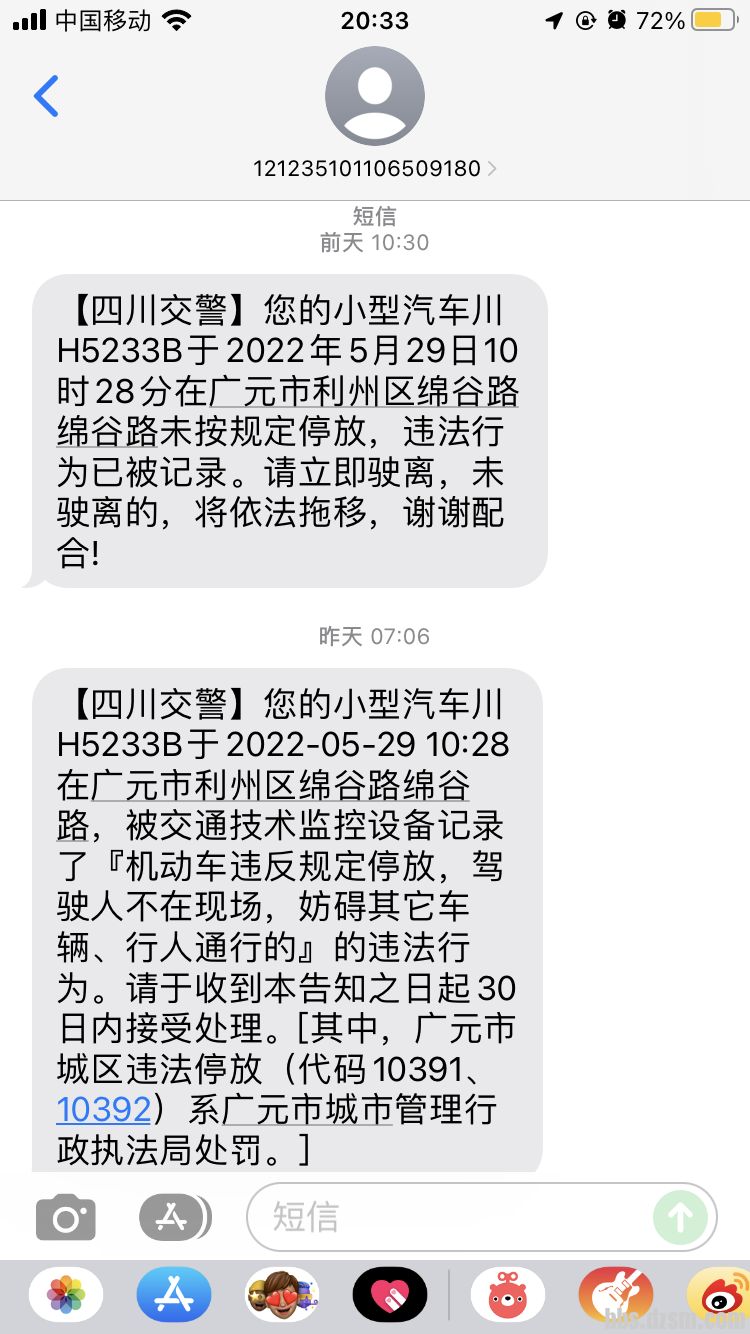Tap the underlined 广元市城市管理行 link

(358, 1109)
